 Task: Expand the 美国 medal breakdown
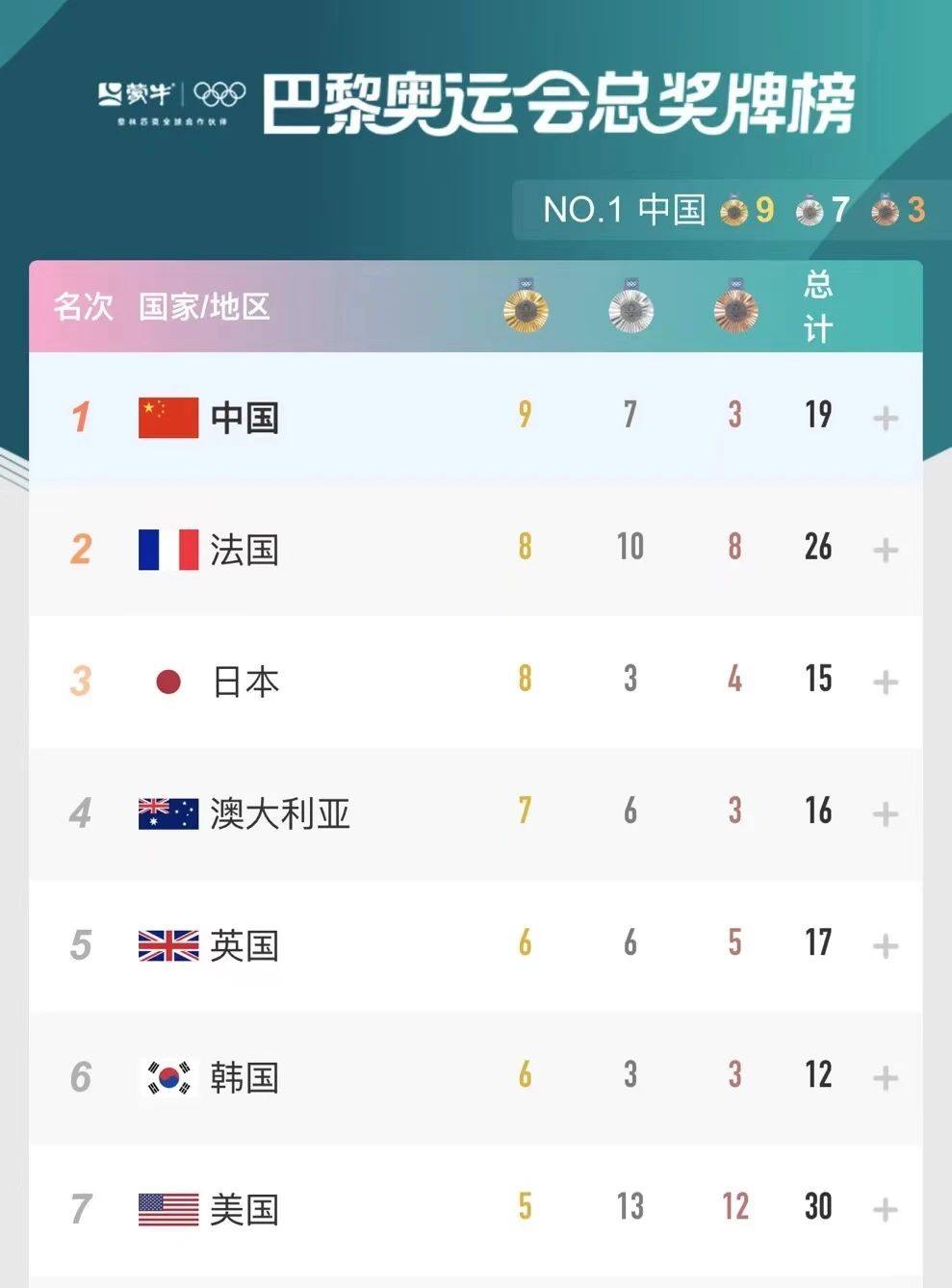885,1209
